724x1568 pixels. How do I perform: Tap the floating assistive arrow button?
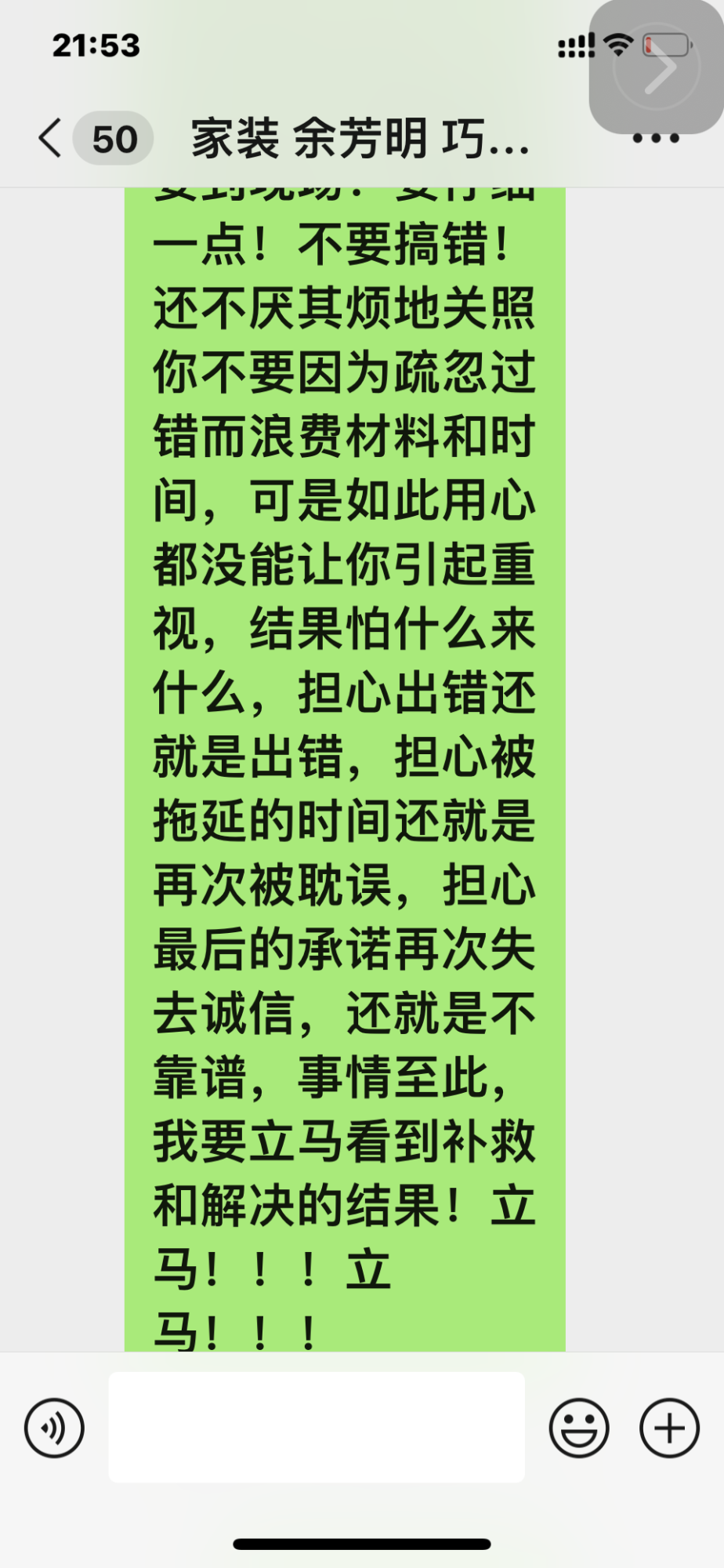click(x=657, y=67)
